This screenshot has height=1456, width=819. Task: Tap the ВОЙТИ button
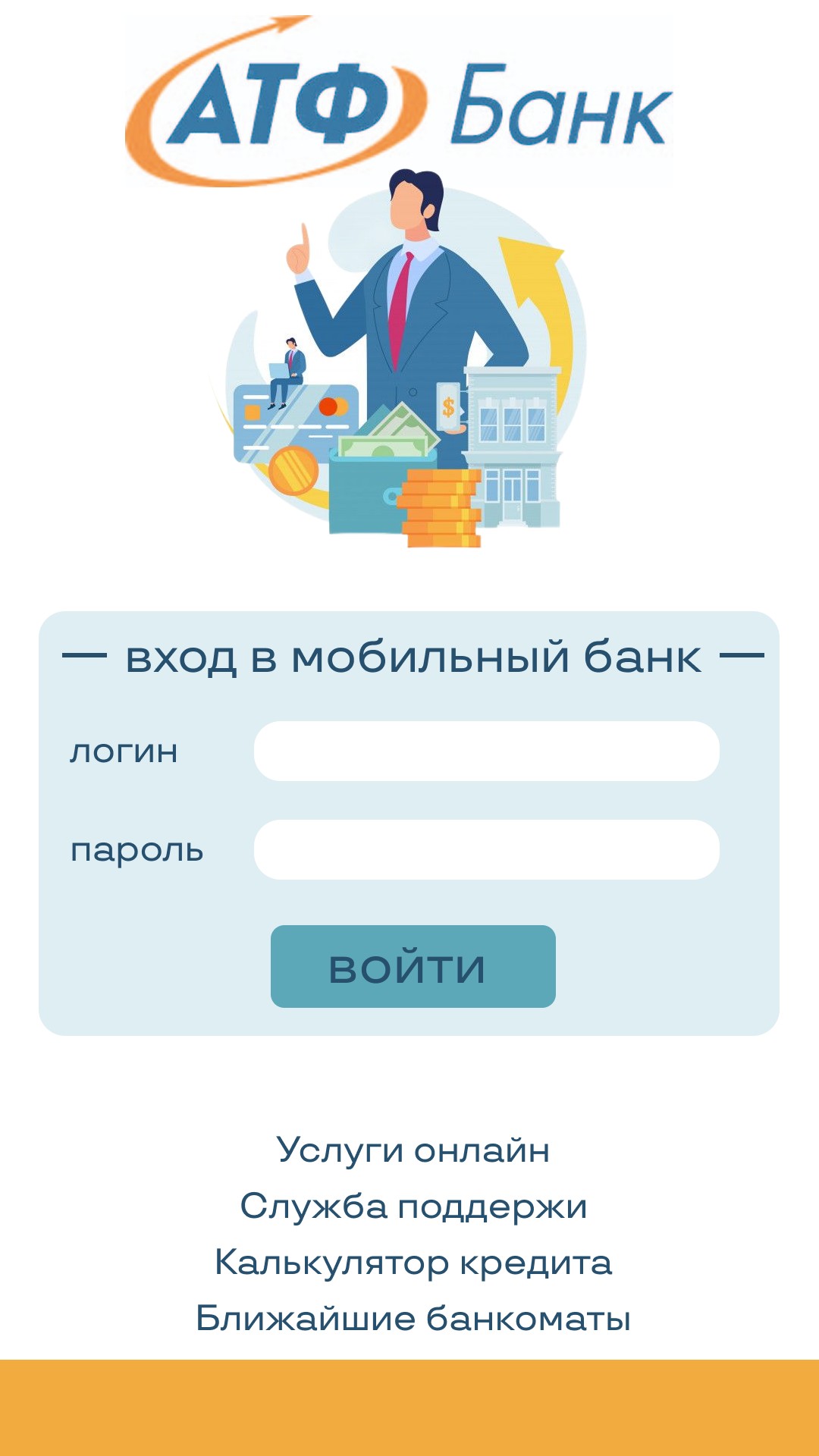[413, 966]
